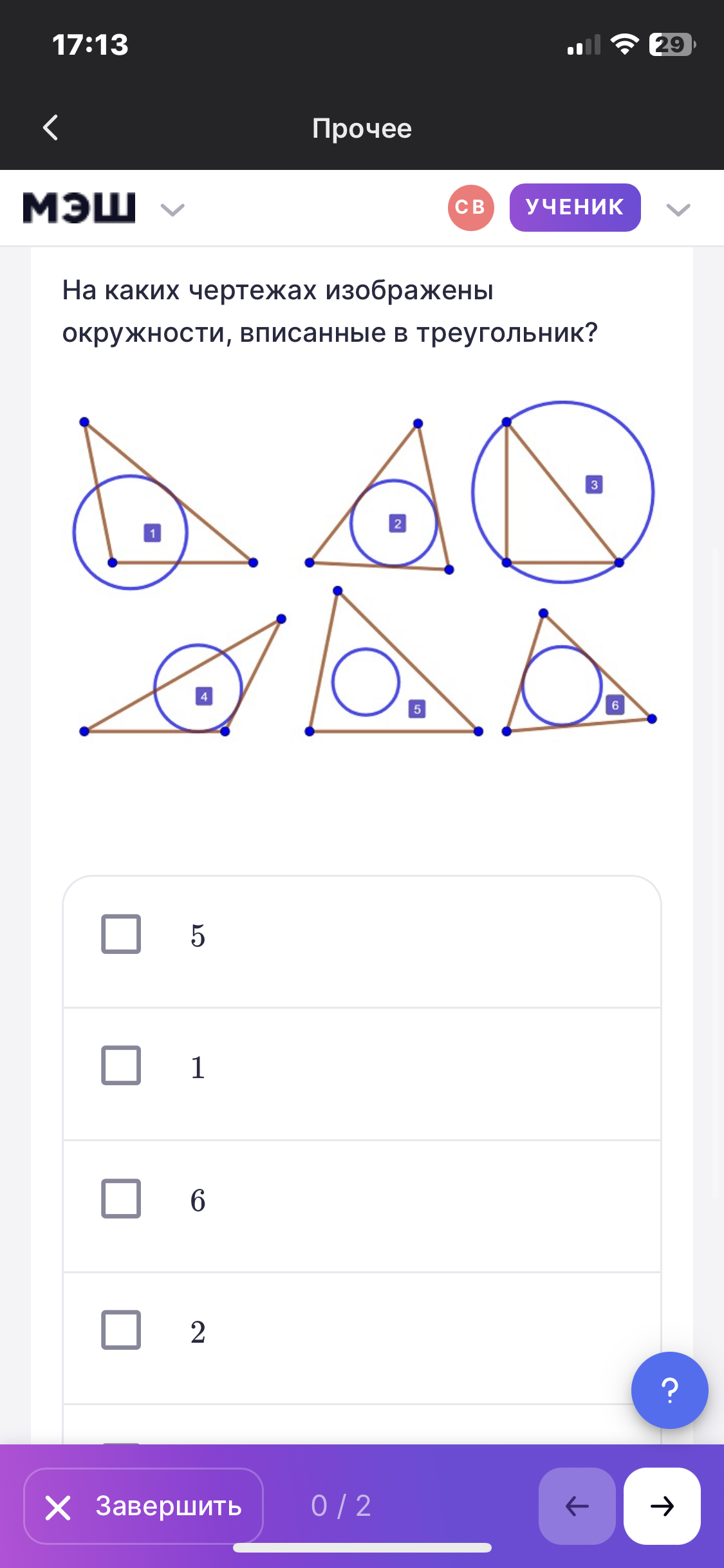
Task: Expand the МЭШ dropdown menu
Action: (x=172, y=209)
